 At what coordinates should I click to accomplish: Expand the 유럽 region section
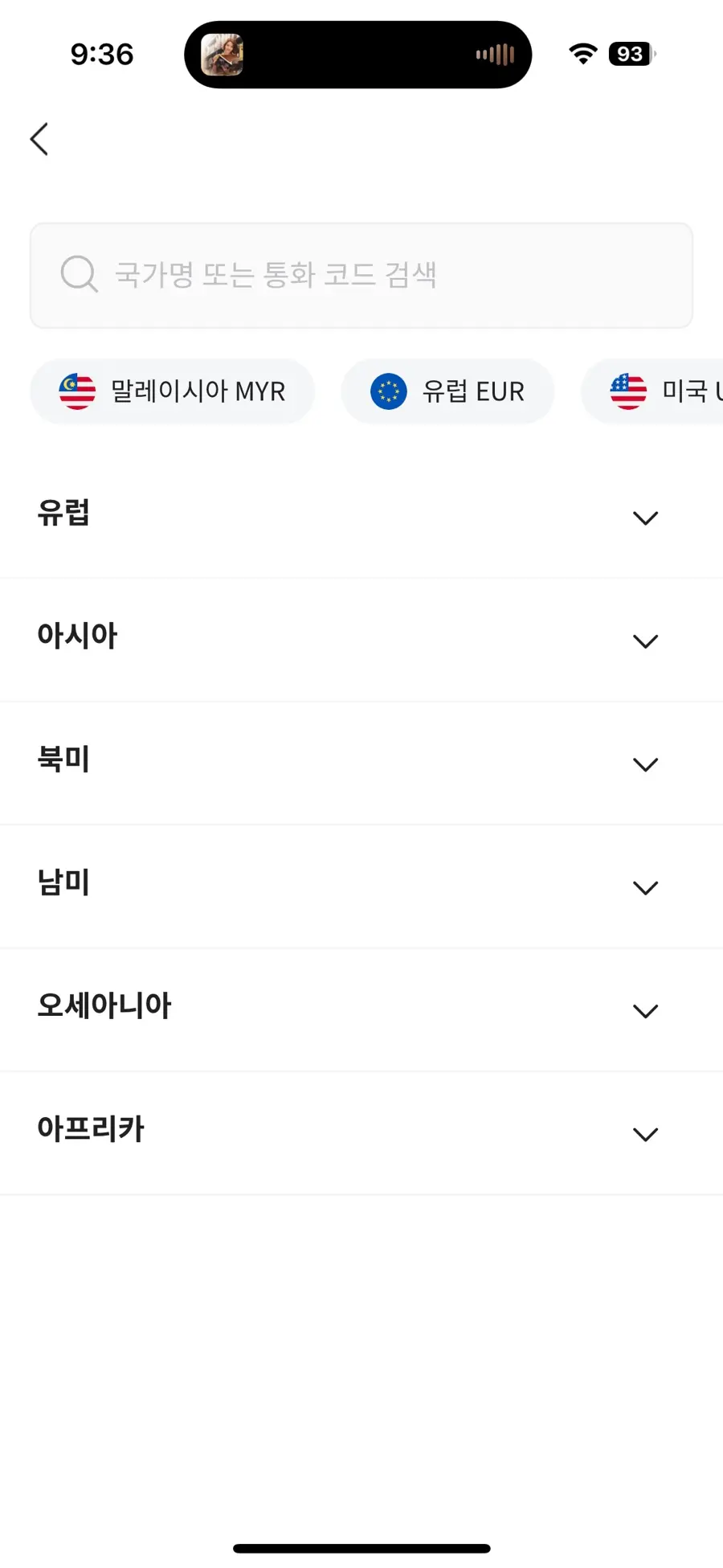tap(361, 515)
